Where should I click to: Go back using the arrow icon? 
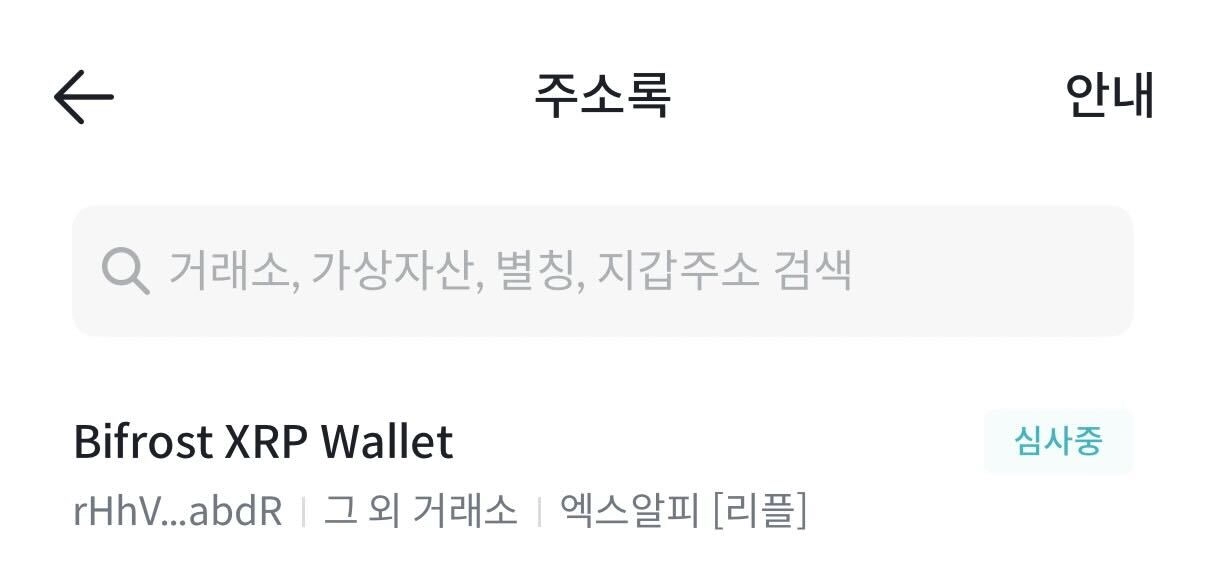click(83, 96)
